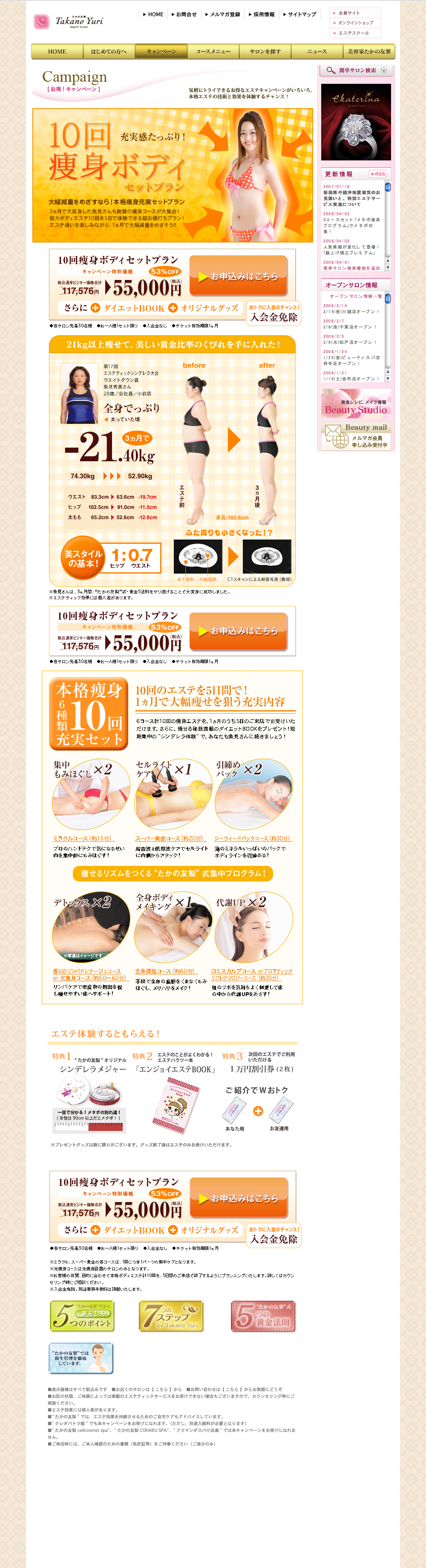Viewport: 426px width, 1568px height.
Task: Open the 7つのステップ banner
Action: point(171,1316)
